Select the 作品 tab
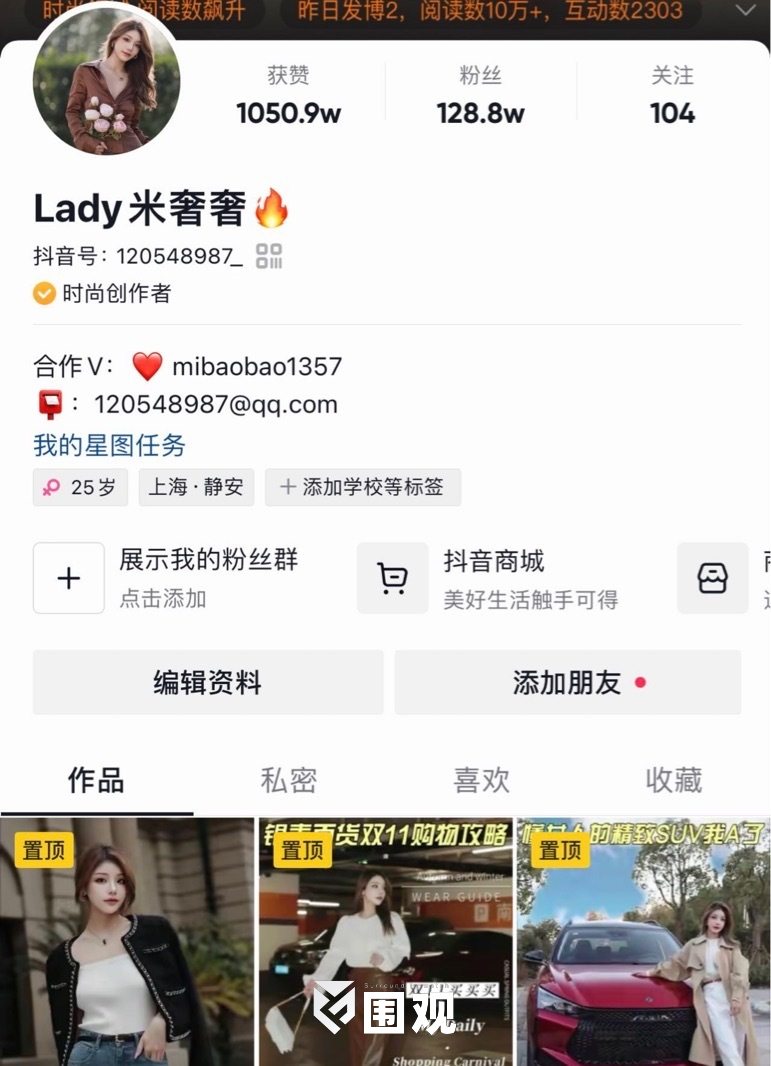The image size is (771, 1066). 96,780
